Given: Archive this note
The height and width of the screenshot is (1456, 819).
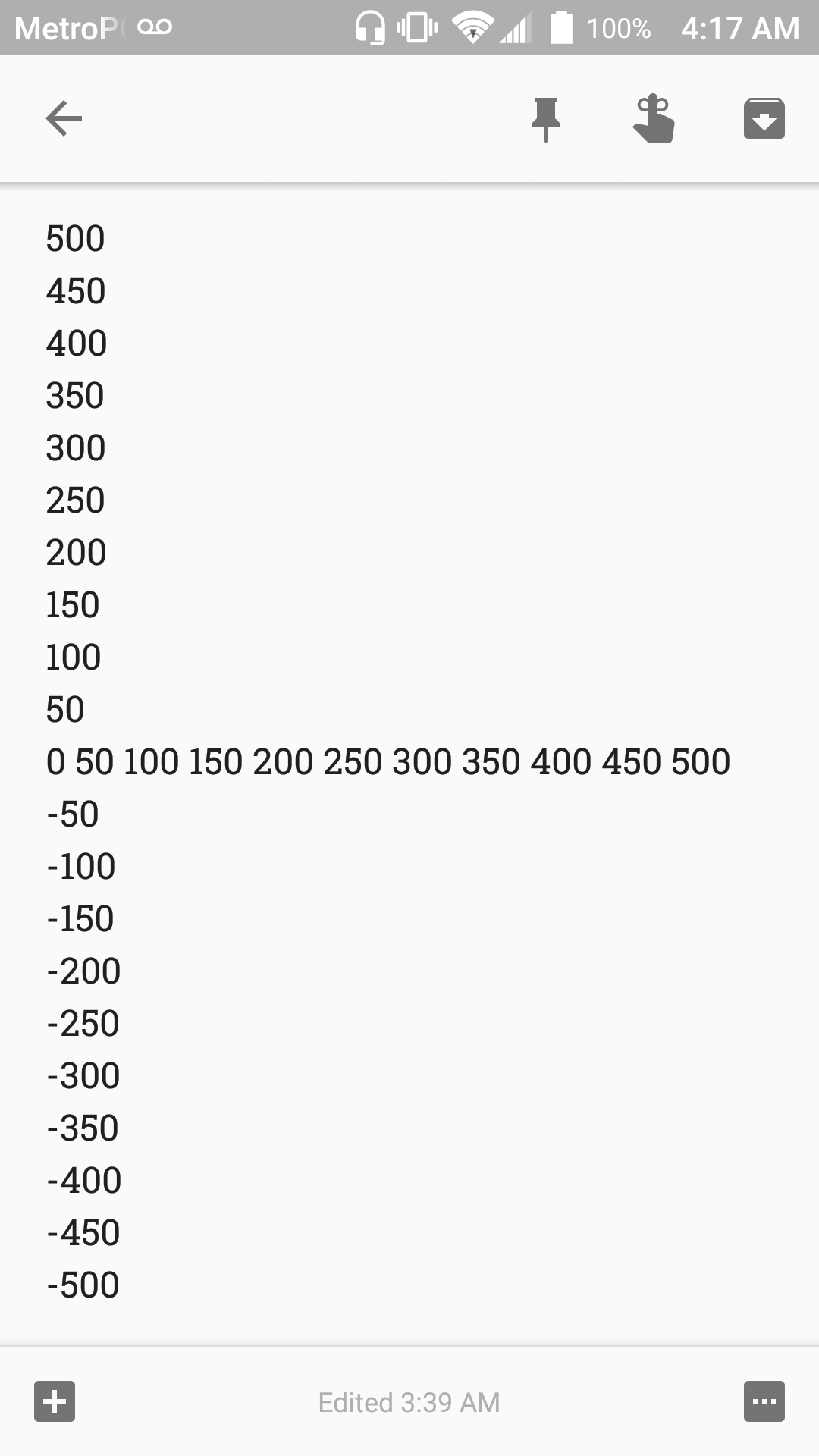Looking at the screenshot, I should [x=764, y=118].
